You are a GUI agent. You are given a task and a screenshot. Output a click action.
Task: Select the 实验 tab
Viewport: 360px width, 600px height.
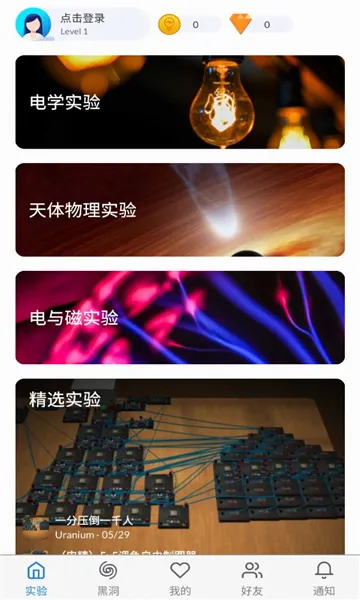(36, 578)
